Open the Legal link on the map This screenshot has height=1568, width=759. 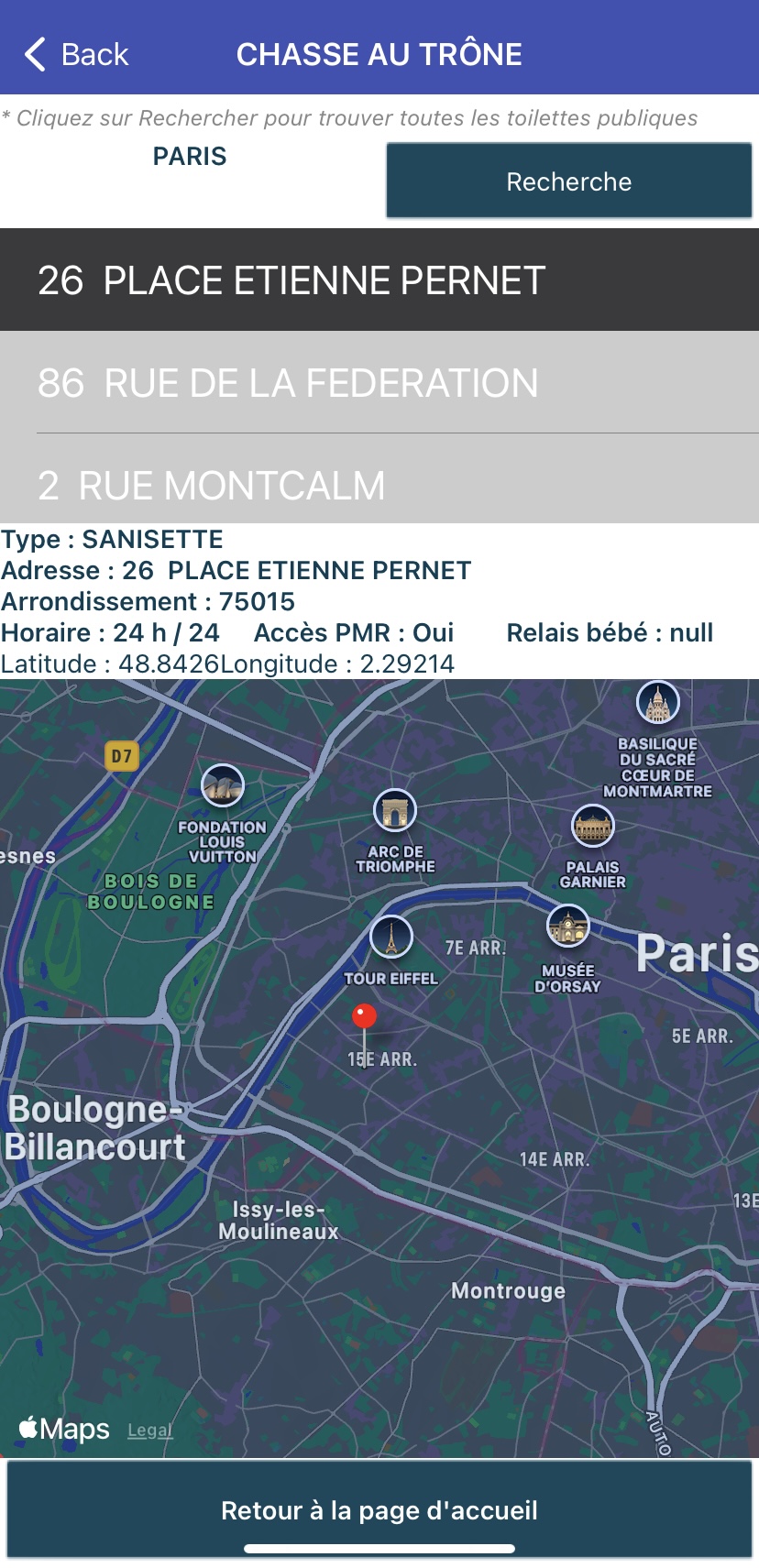149,1430
